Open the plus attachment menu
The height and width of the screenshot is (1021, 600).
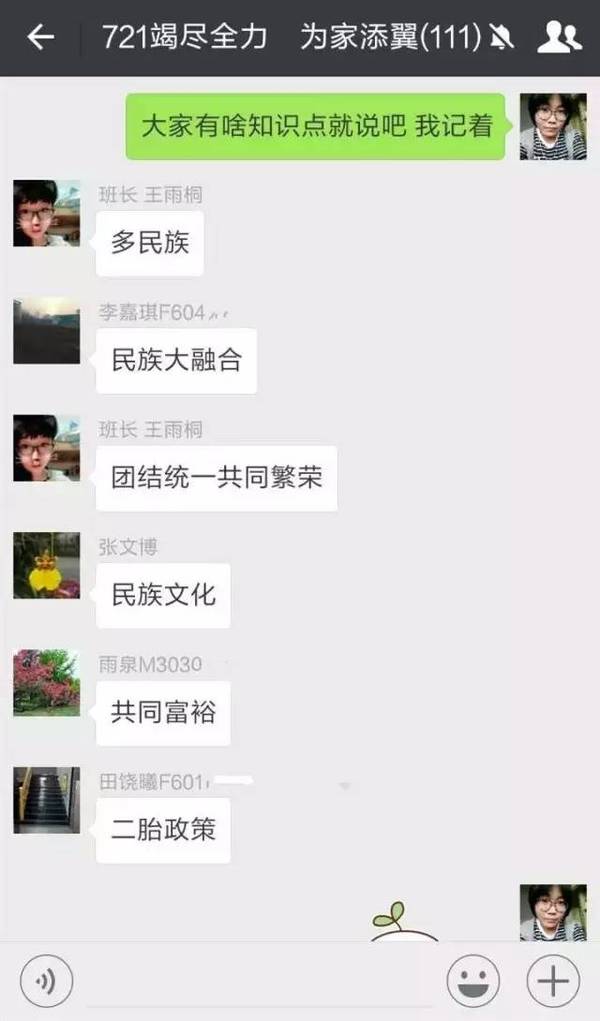(553, 981)
